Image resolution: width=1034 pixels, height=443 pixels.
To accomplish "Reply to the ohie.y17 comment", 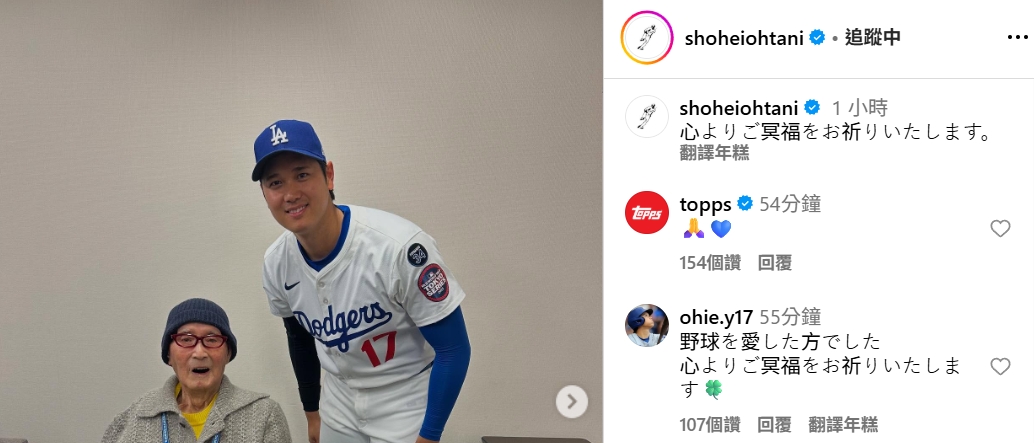I will click(x=775, y=423).
